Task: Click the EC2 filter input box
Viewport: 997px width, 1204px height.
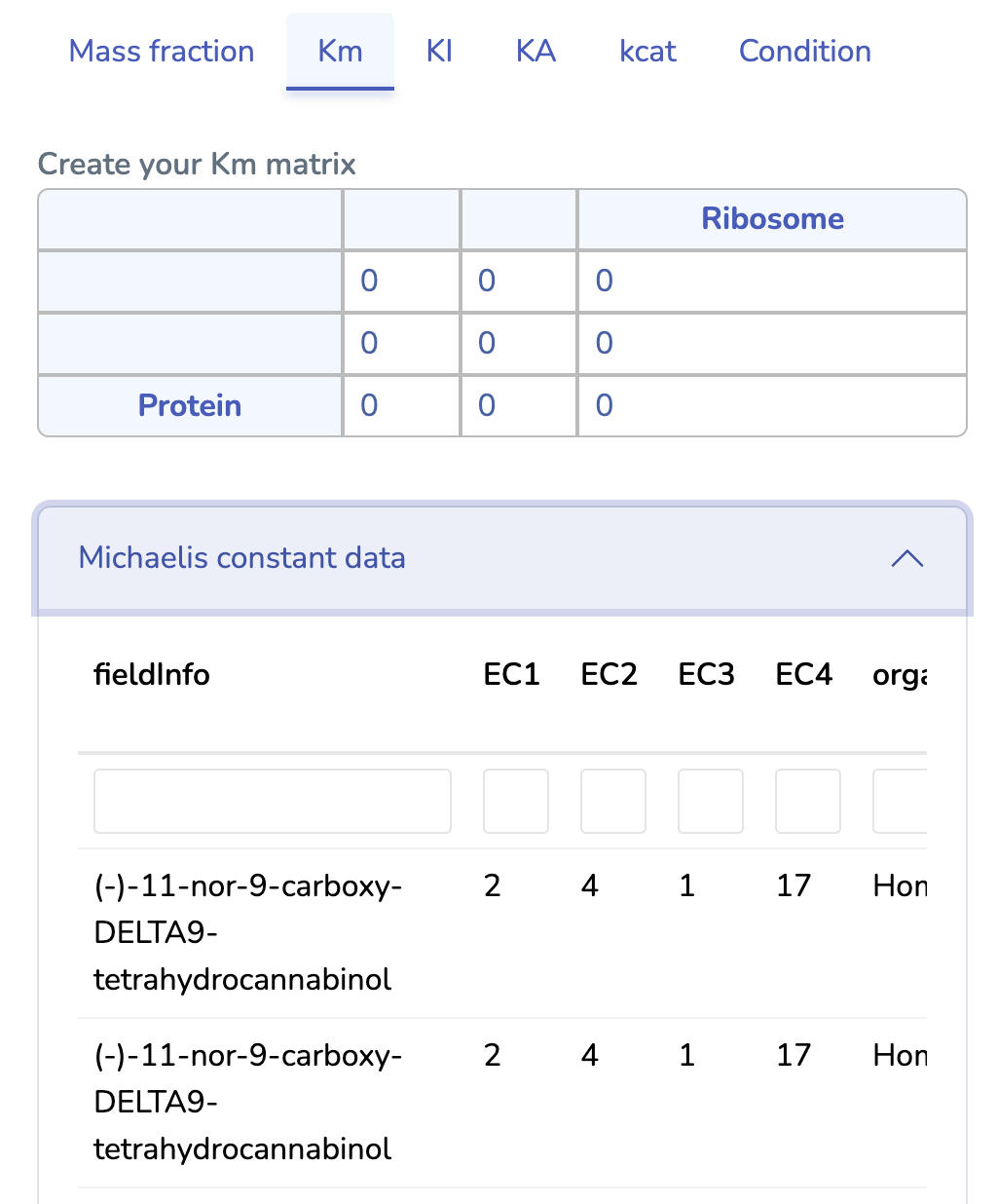Action: pyautogui.click(x=612, y=801)
